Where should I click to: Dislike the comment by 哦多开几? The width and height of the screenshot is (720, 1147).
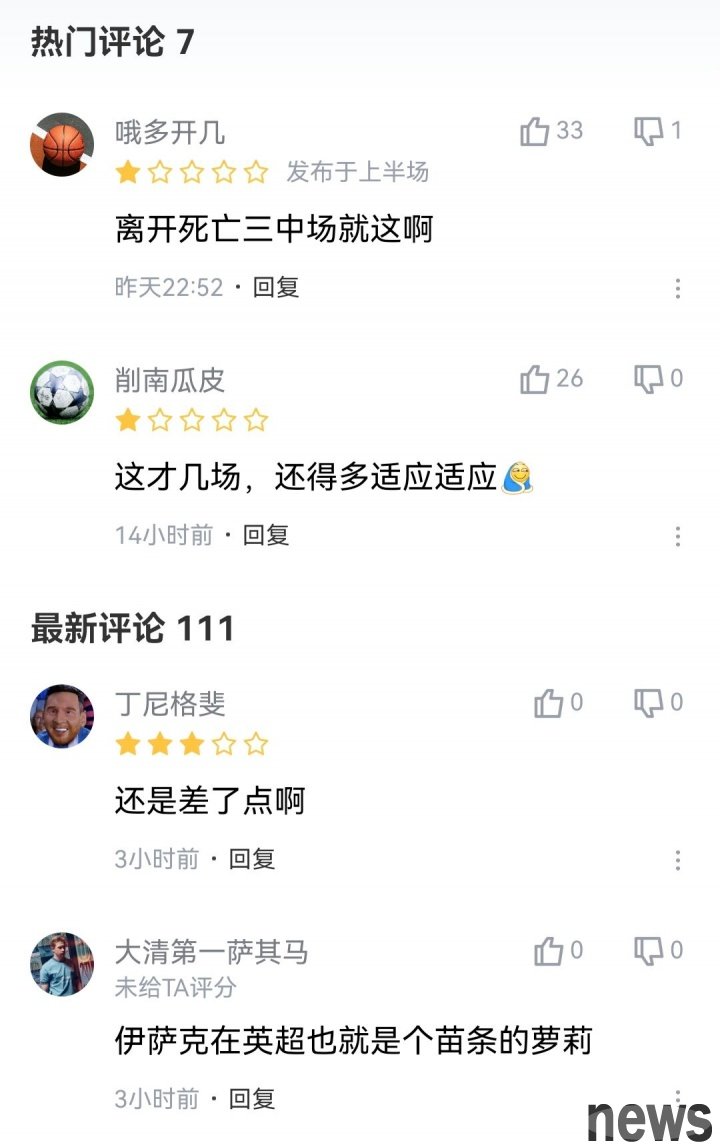coord(650,131)
